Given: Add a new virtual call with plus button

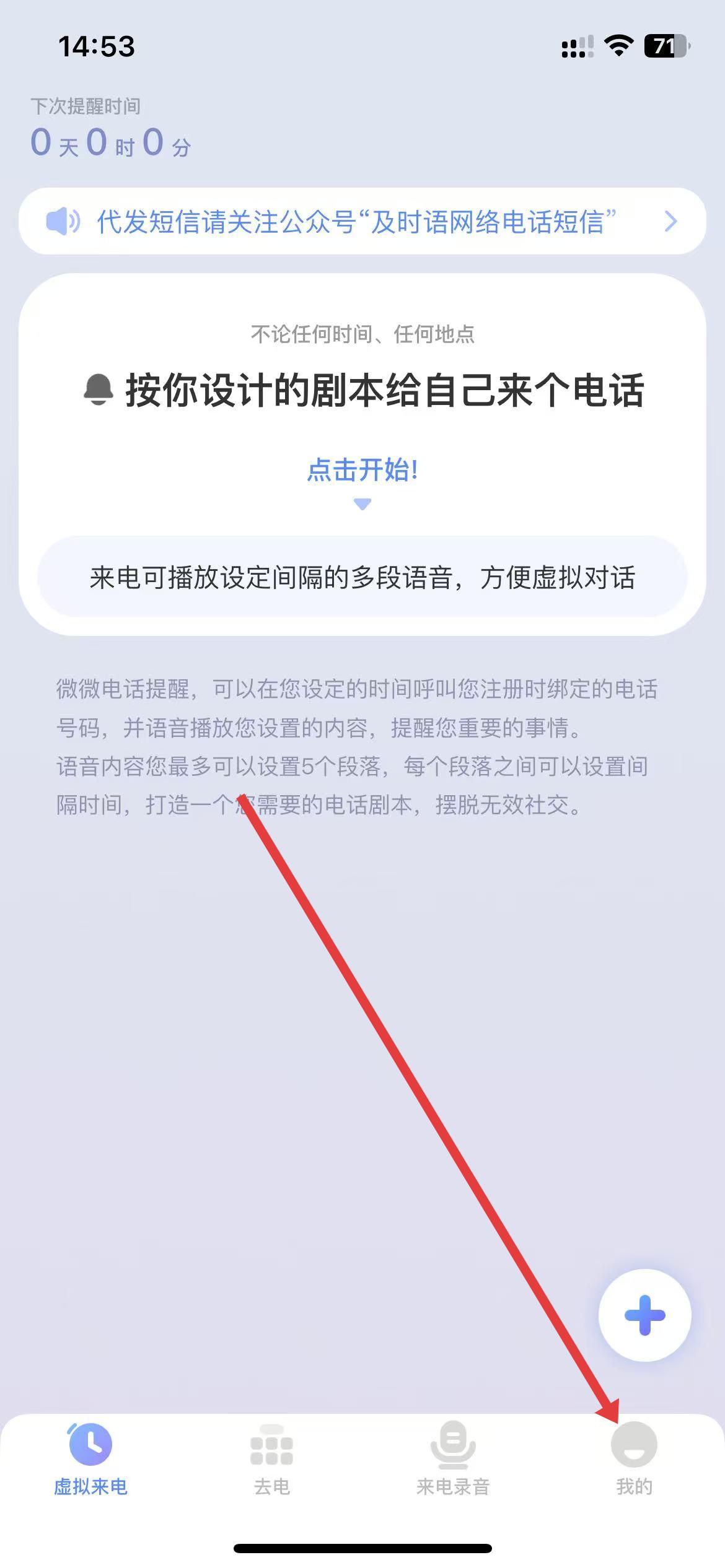Looking at the screenshot, I should tap(644, 1315).
